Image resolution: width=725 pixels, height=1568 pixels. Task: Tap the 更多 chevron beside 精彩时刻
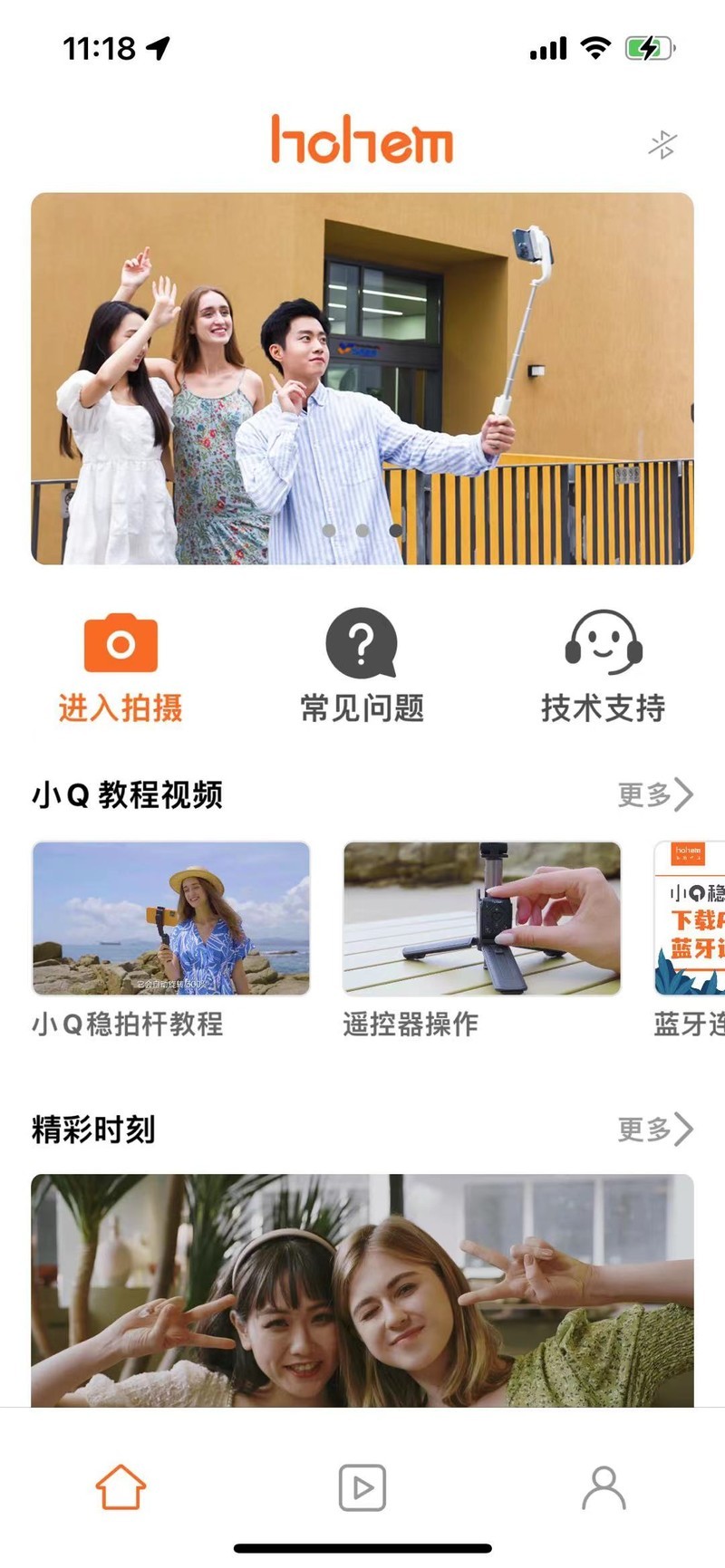point(686,1129)
